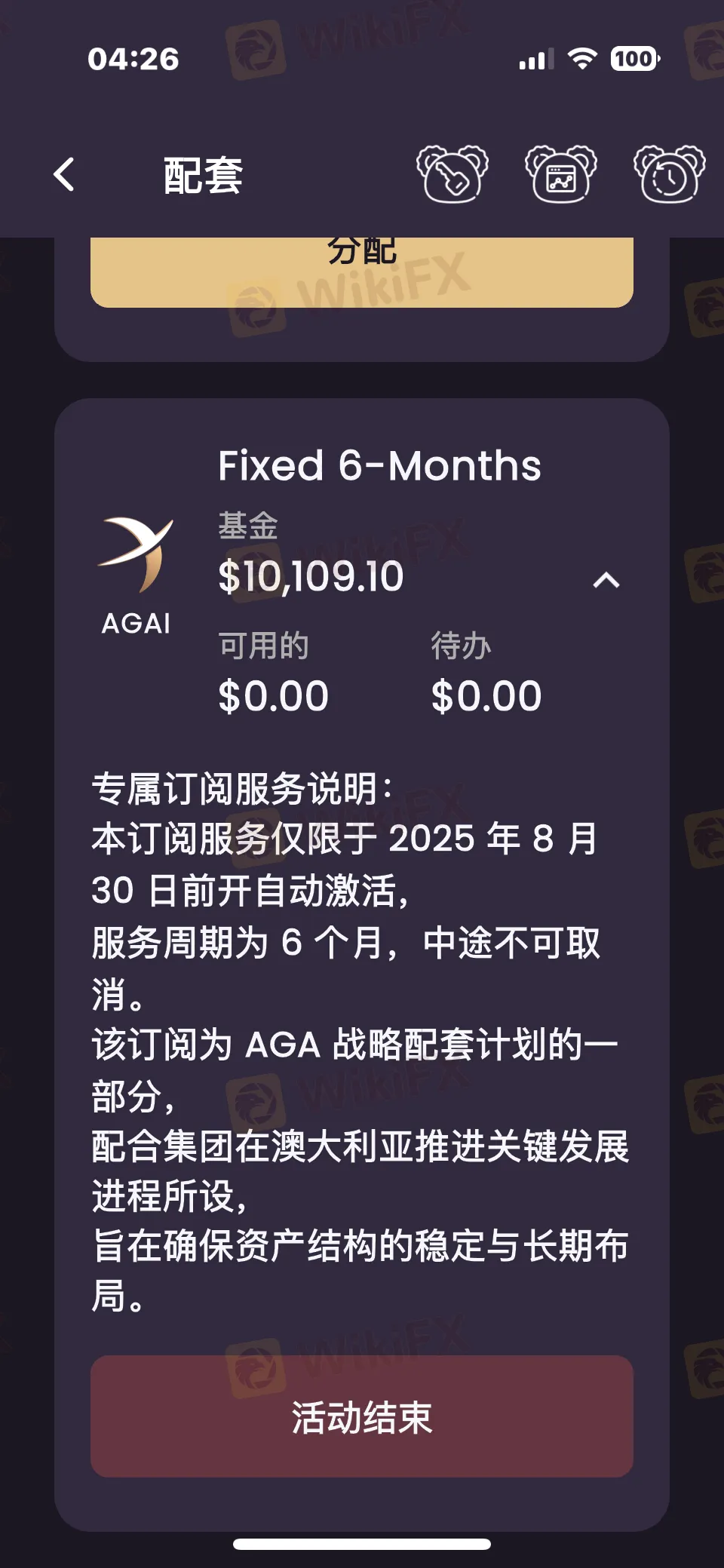
Task: Tap the yellow 分配 button
Action: (362, 272)
